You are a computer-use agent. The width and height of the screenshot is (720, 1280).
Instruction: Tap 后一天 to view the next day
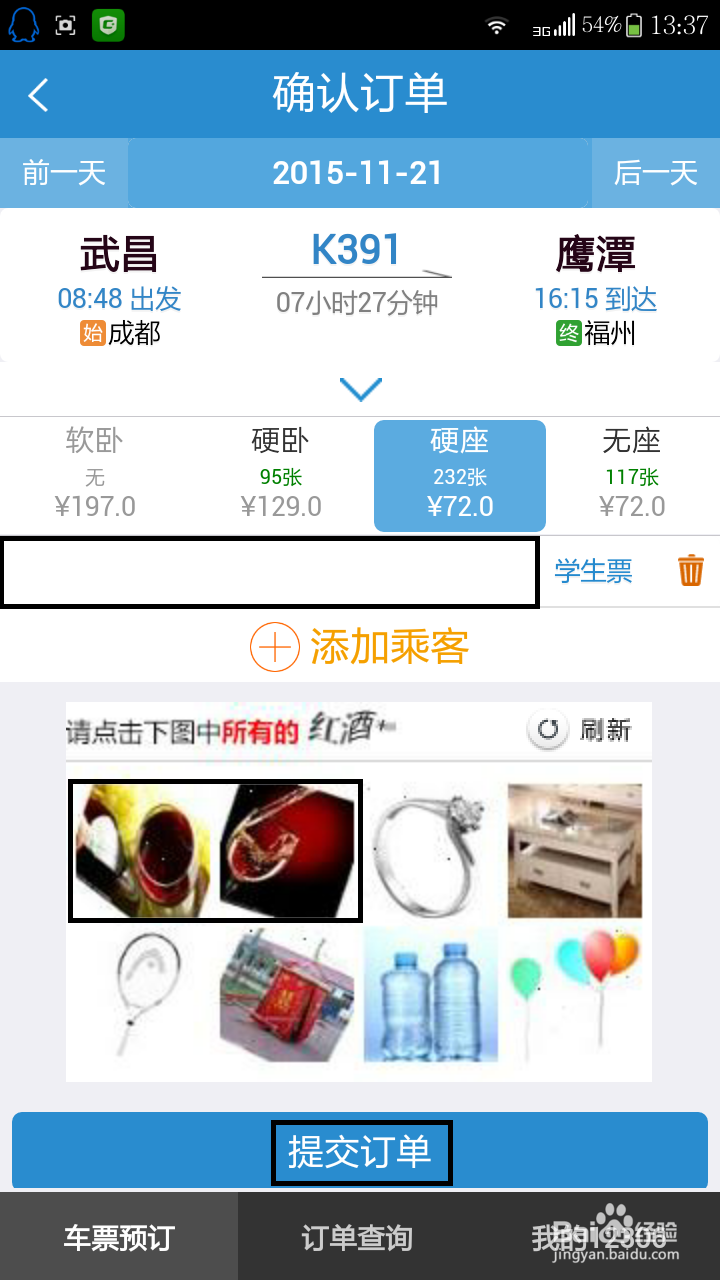658,173
